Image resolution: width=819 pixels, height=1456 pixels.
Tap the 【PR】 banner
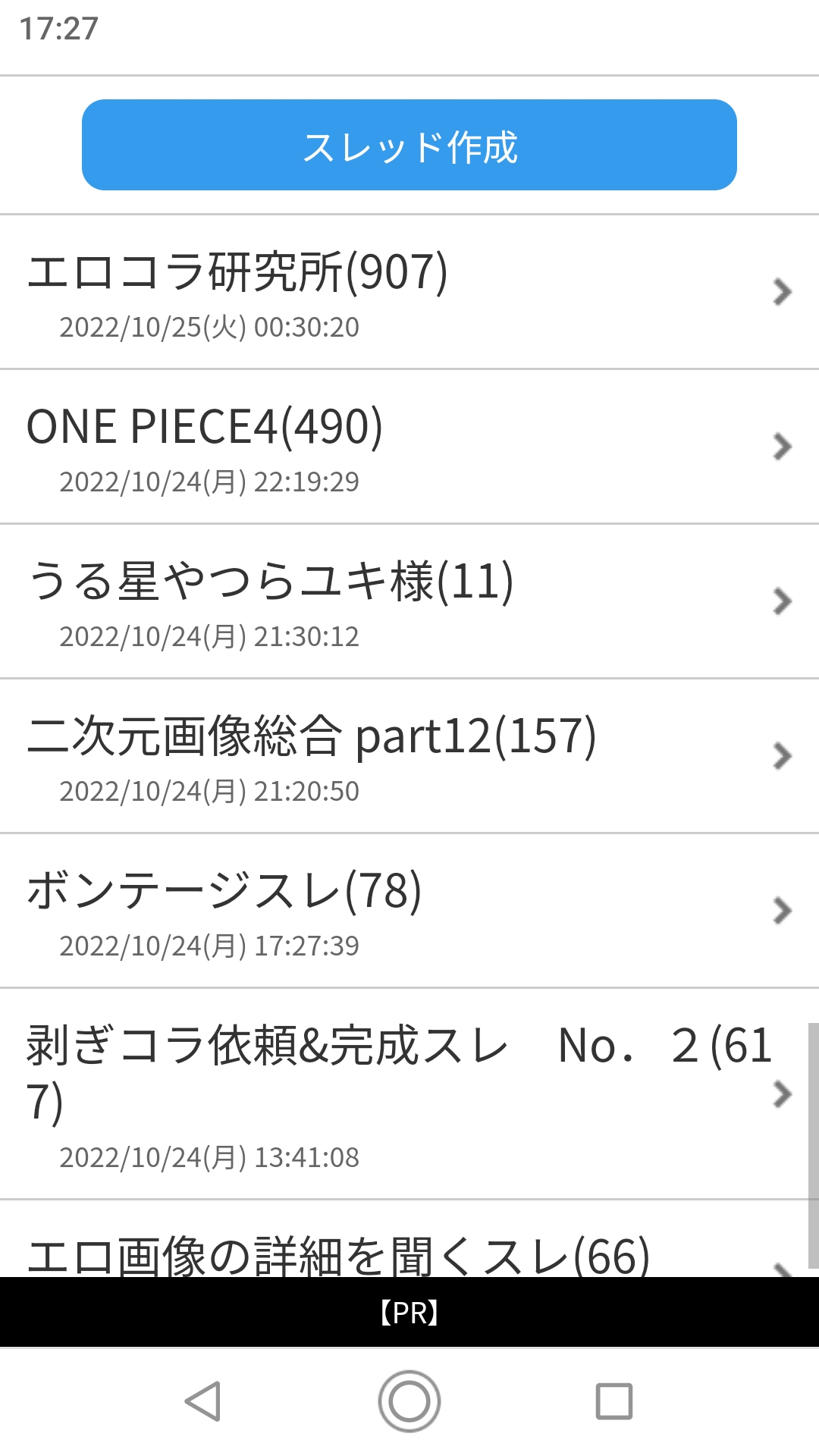[409, 1313]
